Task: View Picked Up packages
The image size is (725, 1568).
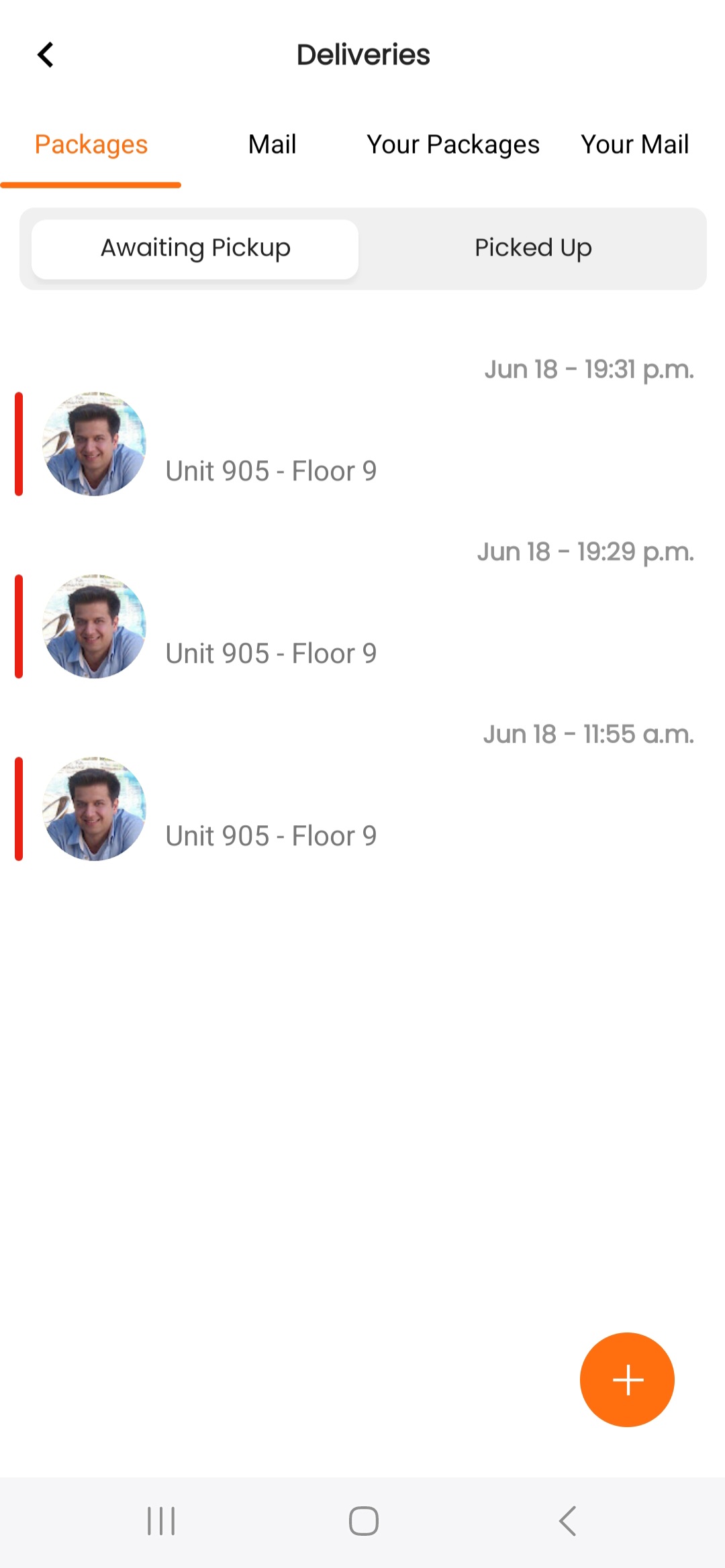Action: pos(533,248)
